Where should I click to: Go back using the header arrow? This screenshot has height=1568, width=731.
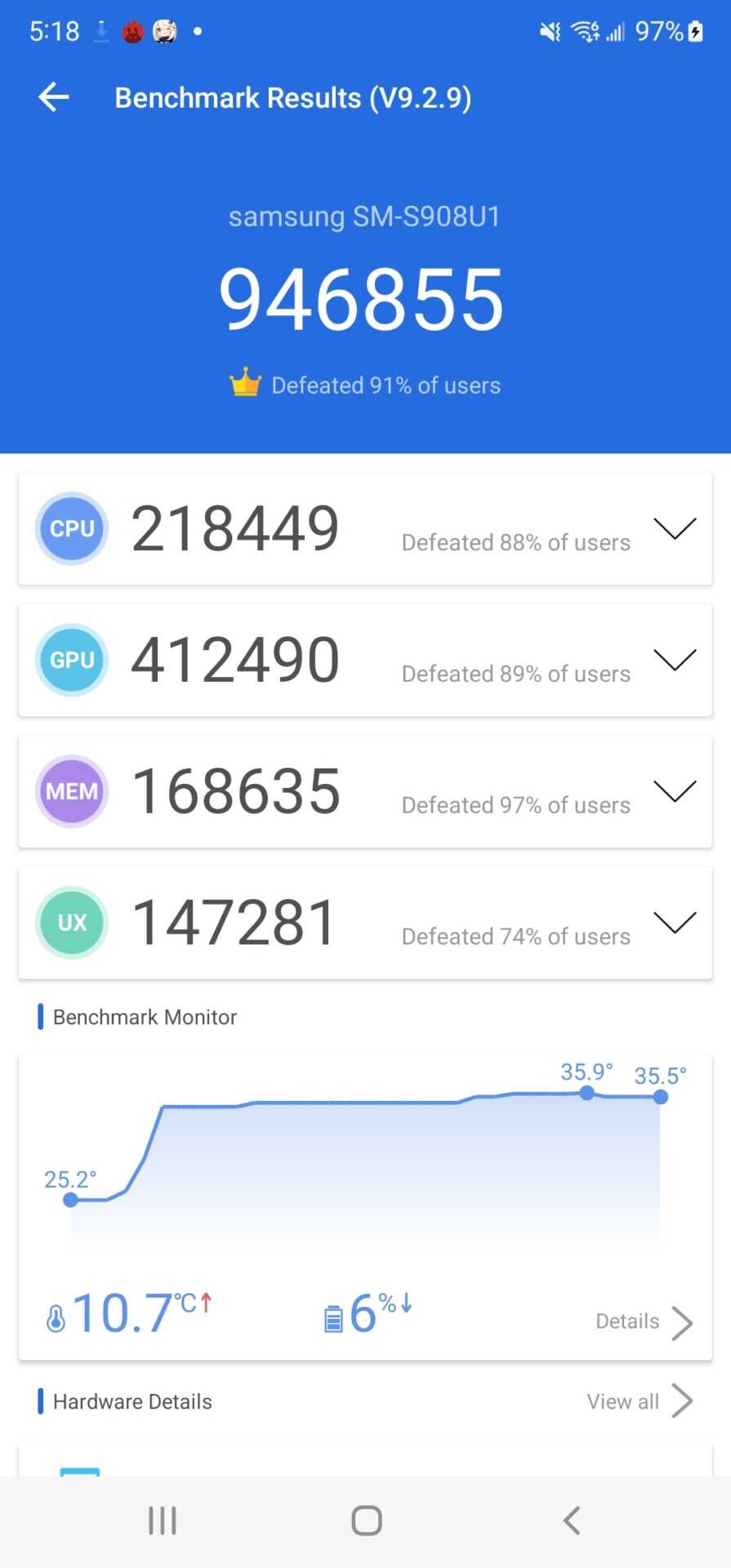[x=54, y=97]
